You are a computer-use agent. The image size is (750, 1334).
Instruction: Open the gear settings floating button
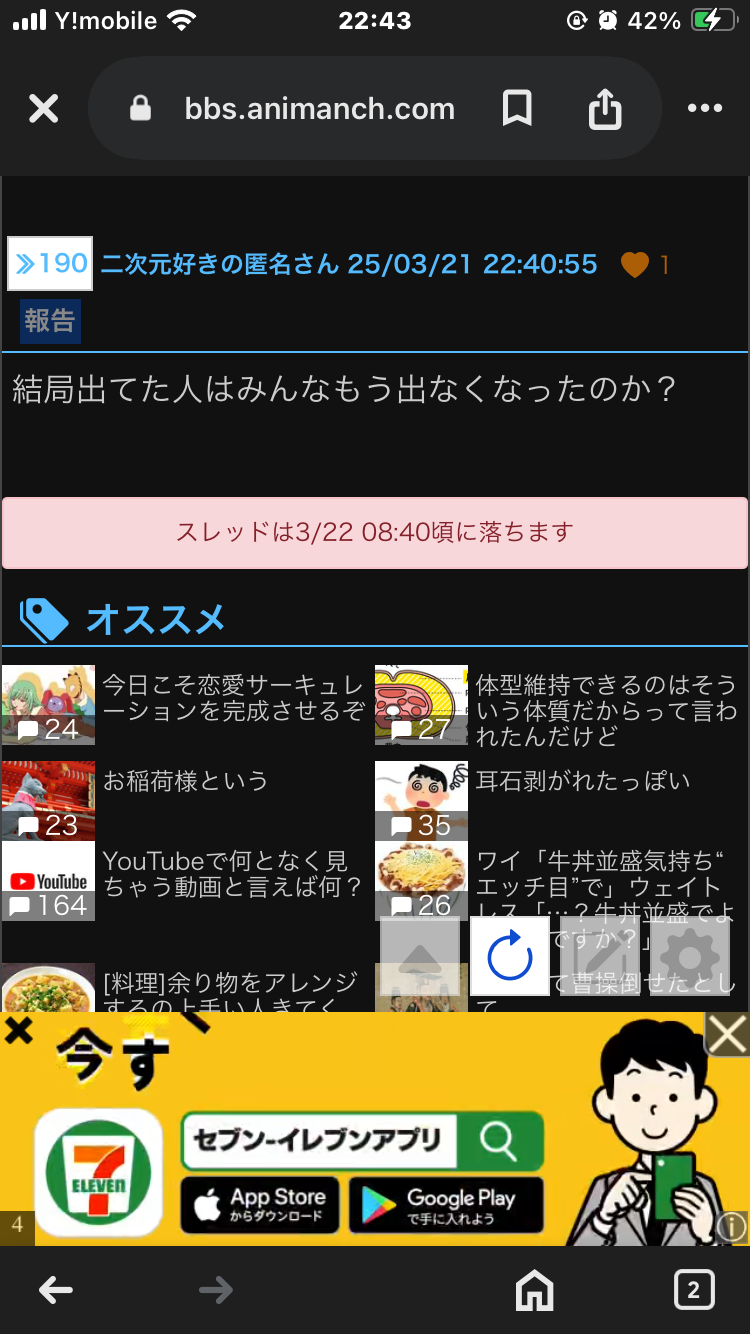(x=690, y=956)
